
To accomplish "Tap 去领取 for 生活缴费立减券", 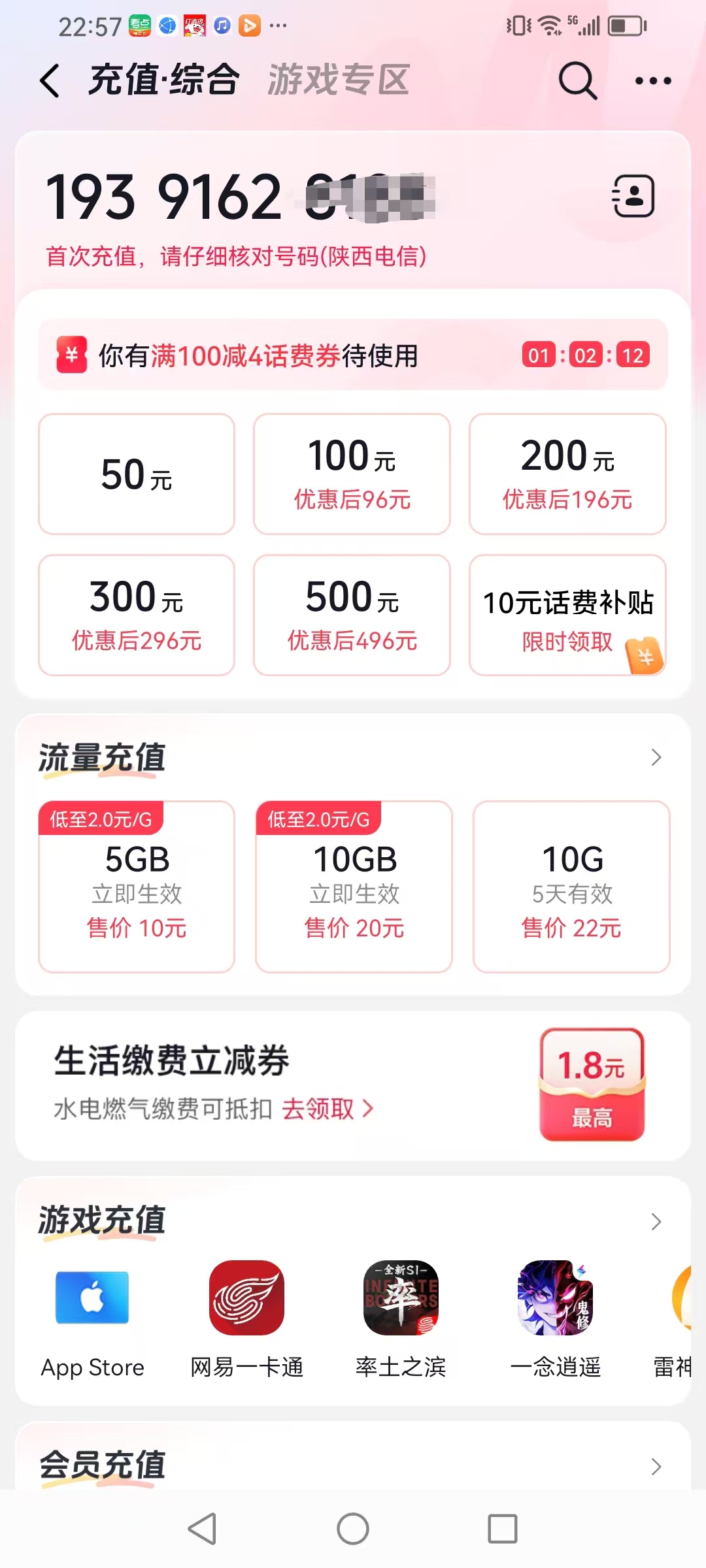I will 327,1109.
